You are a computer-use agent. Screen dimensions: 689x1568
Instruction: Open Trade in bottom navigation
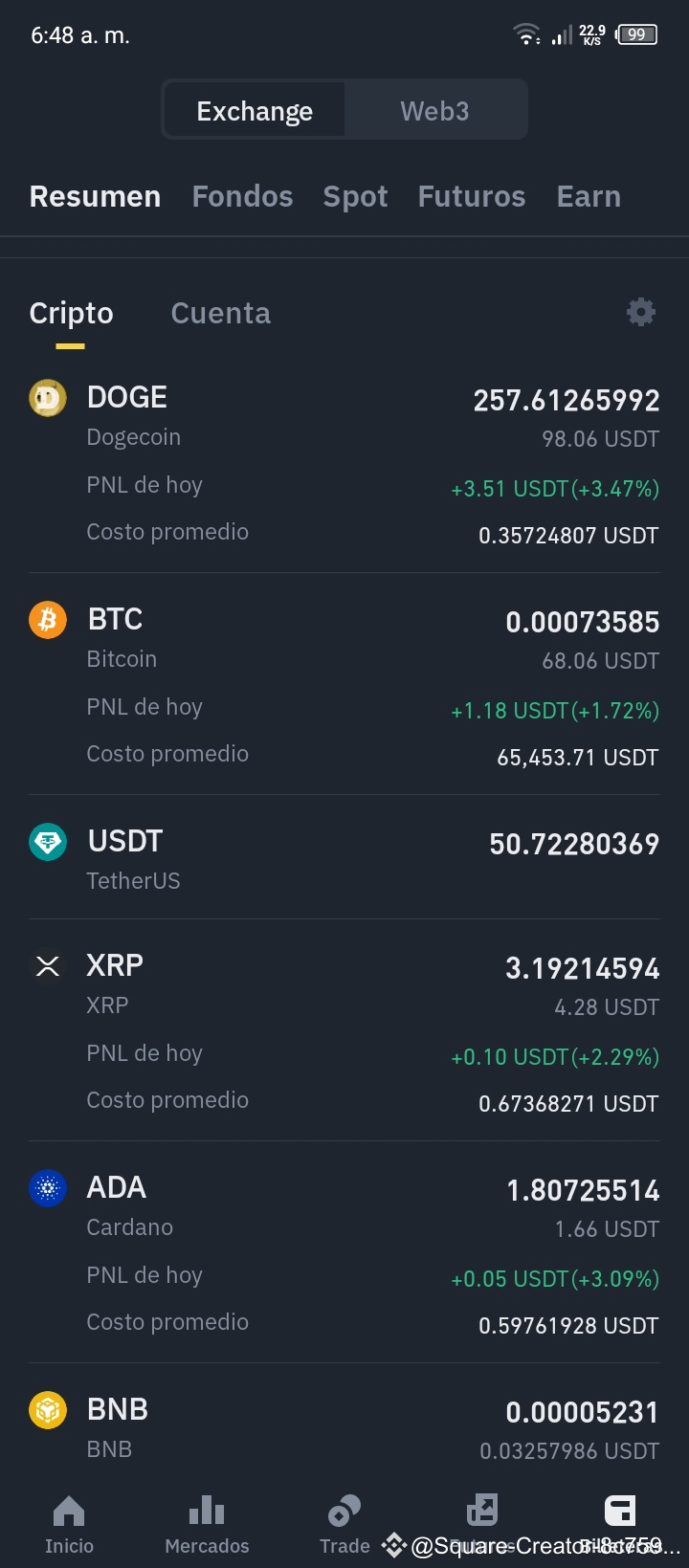click(344, 1525)
